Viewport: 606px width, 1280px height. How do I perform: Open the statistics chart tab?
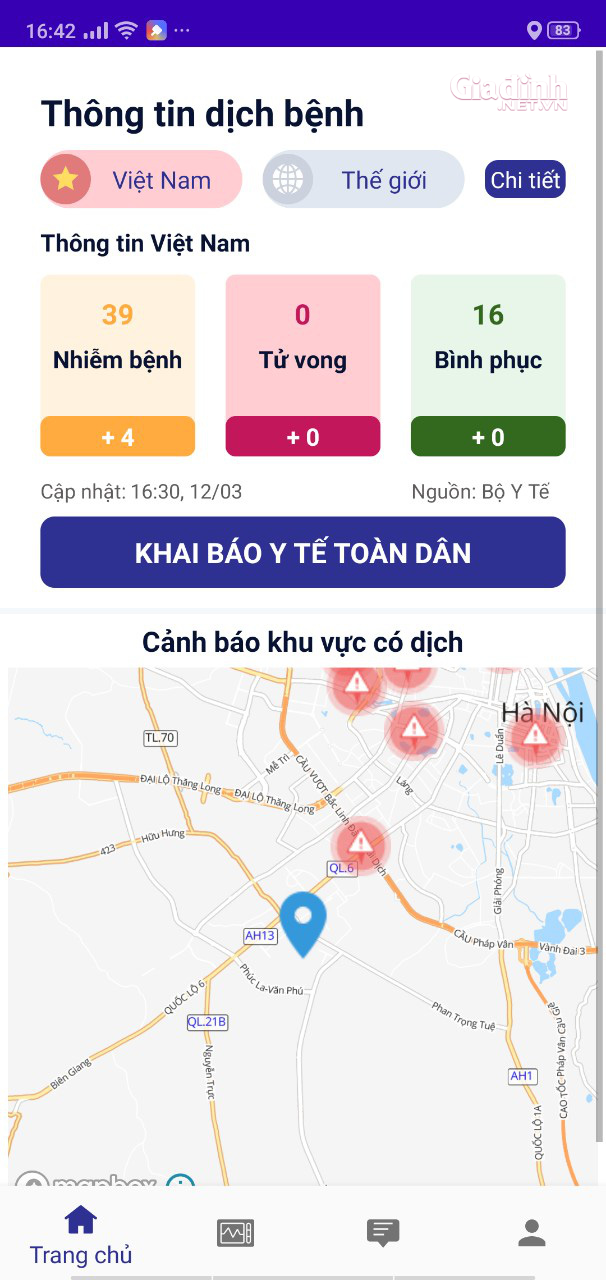pos(235,1233)
